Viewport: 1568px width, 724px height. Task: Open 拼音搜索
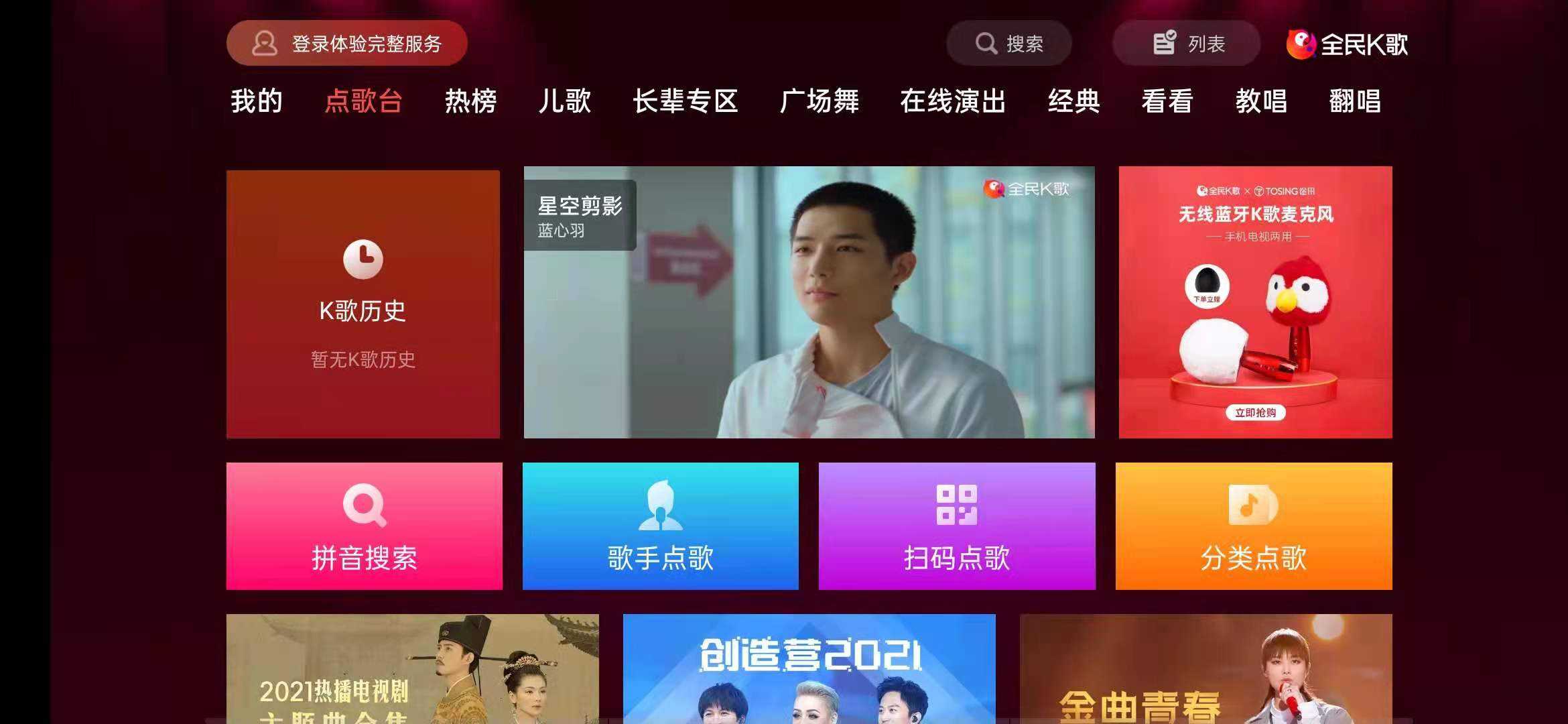(364, 526)
